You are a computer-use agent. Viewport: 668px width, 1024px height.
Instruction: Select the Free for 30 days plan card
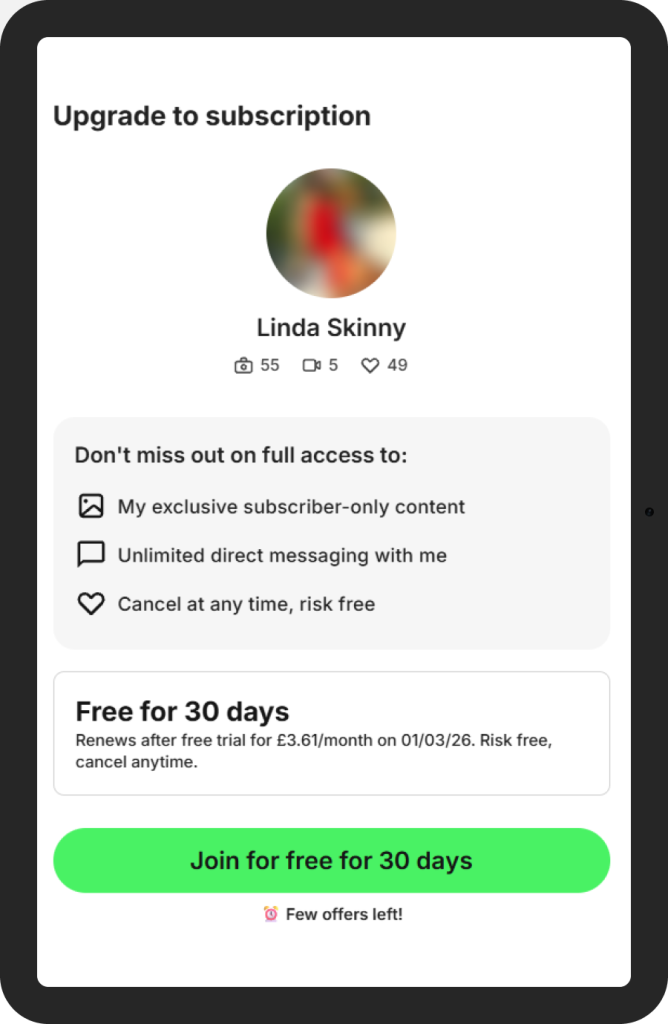tap(331, 733)
